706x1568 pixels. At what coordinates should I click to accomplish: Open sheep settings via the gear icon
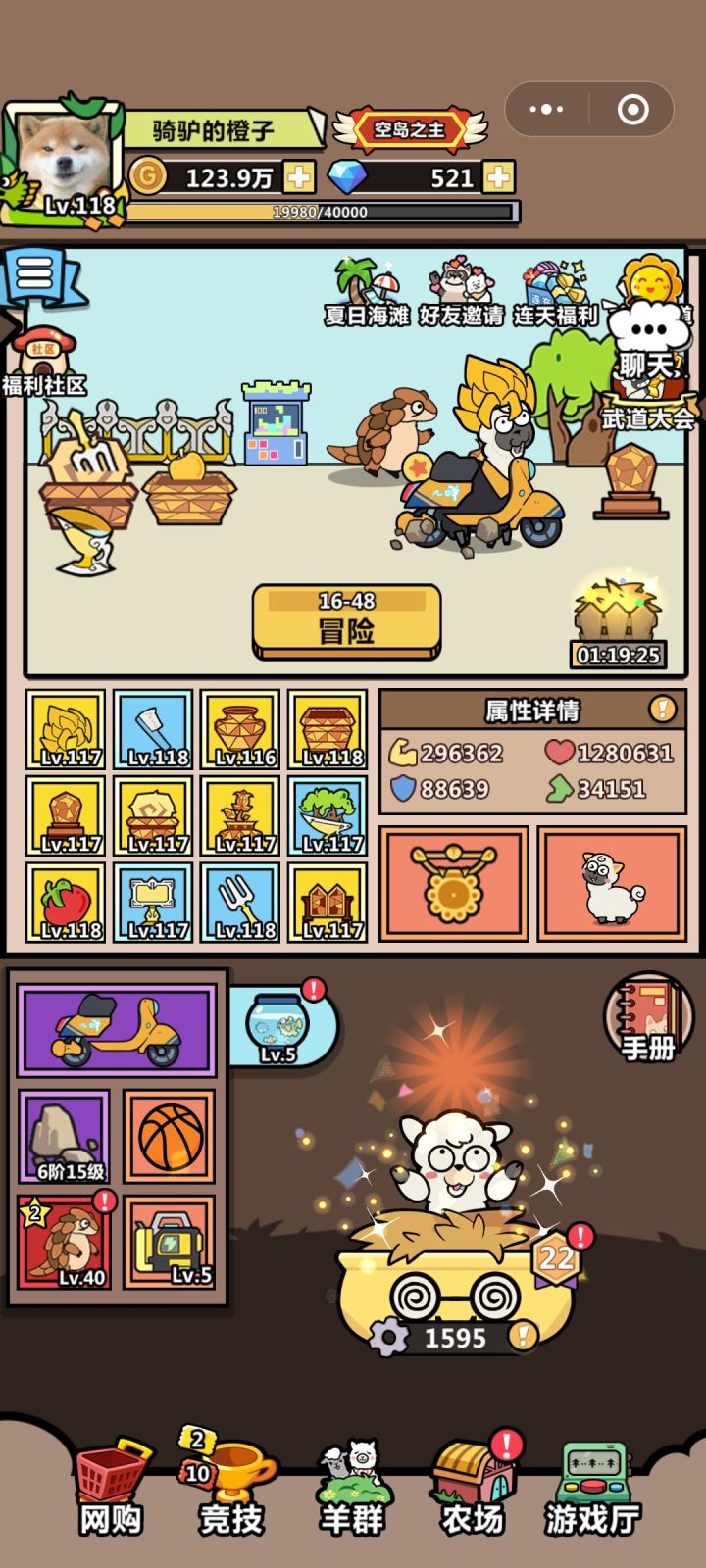[392, 1334]
